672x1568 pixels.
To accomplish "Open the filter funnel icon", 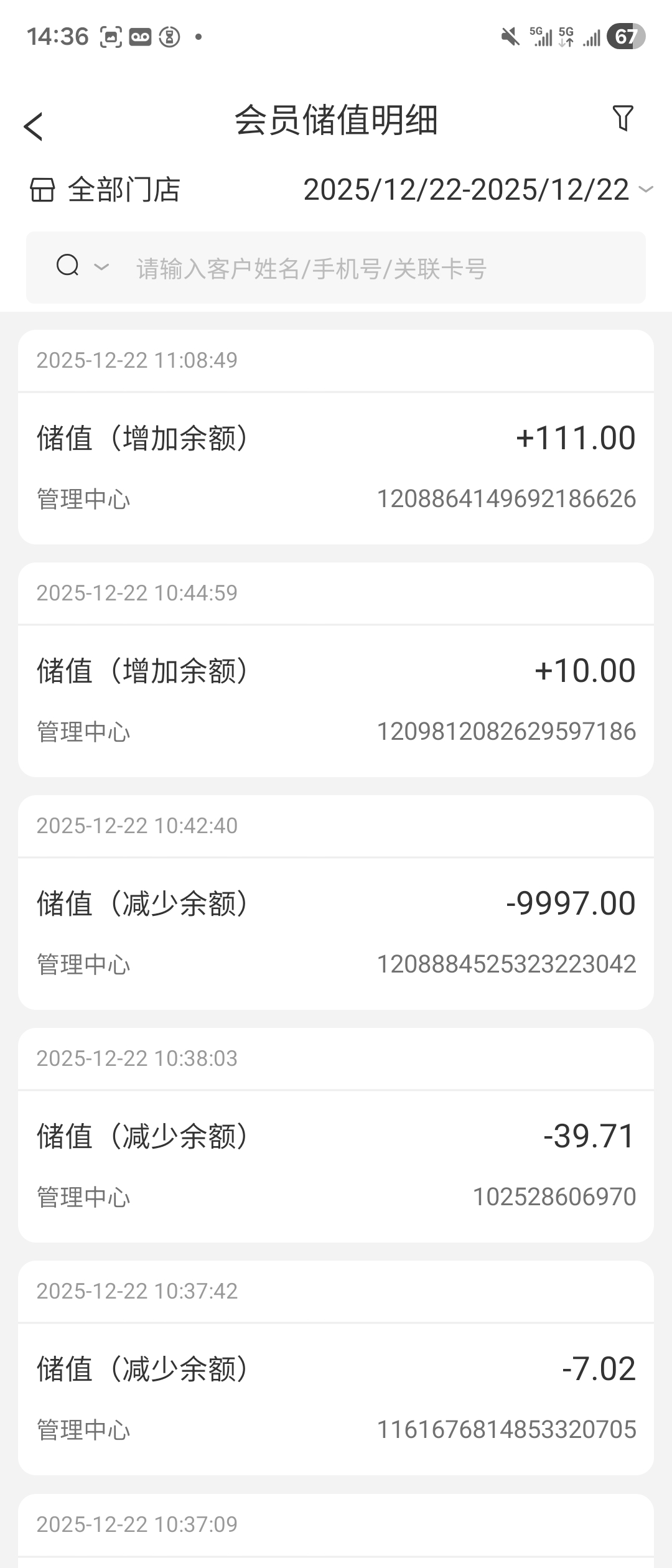I will click(x=623, y=118).
